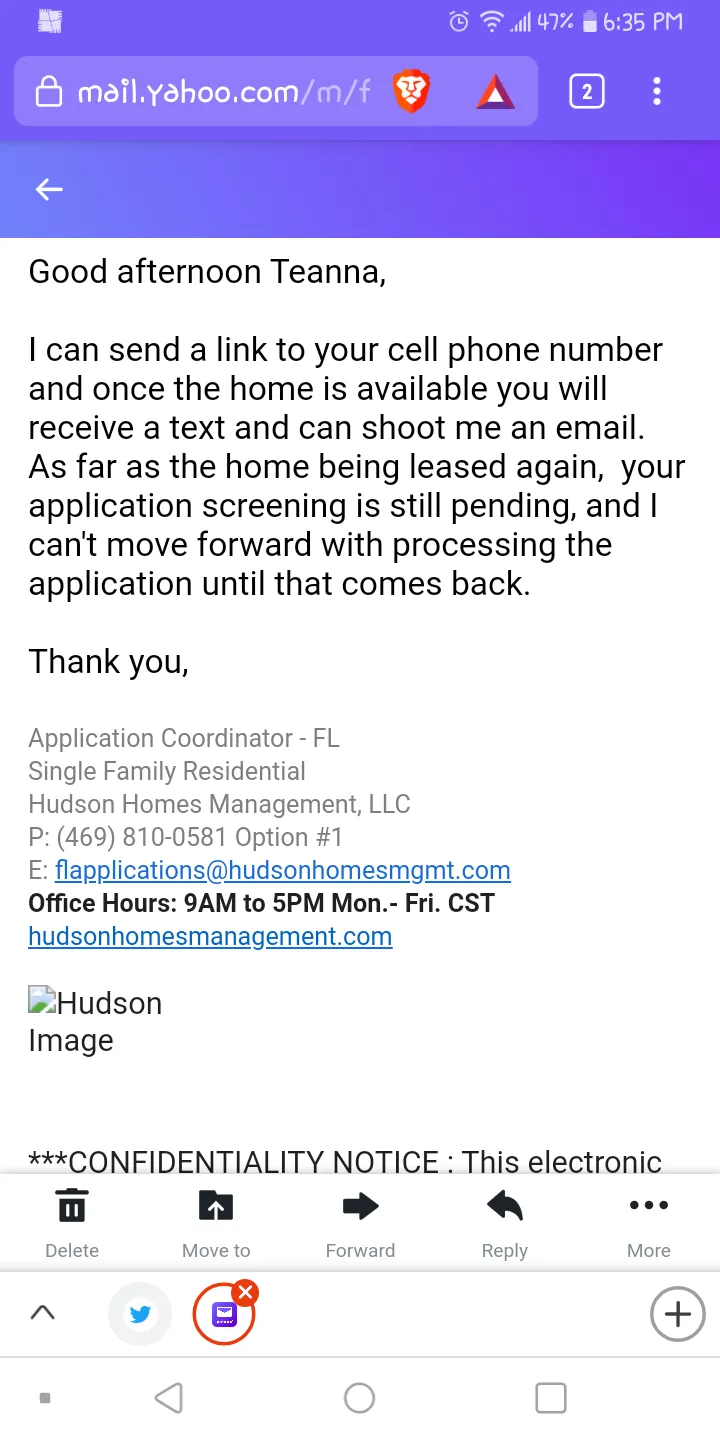Viewport: 720px width, 1440px height.
Task: Switch to the Twitter tab
Action: [140, 1313]
